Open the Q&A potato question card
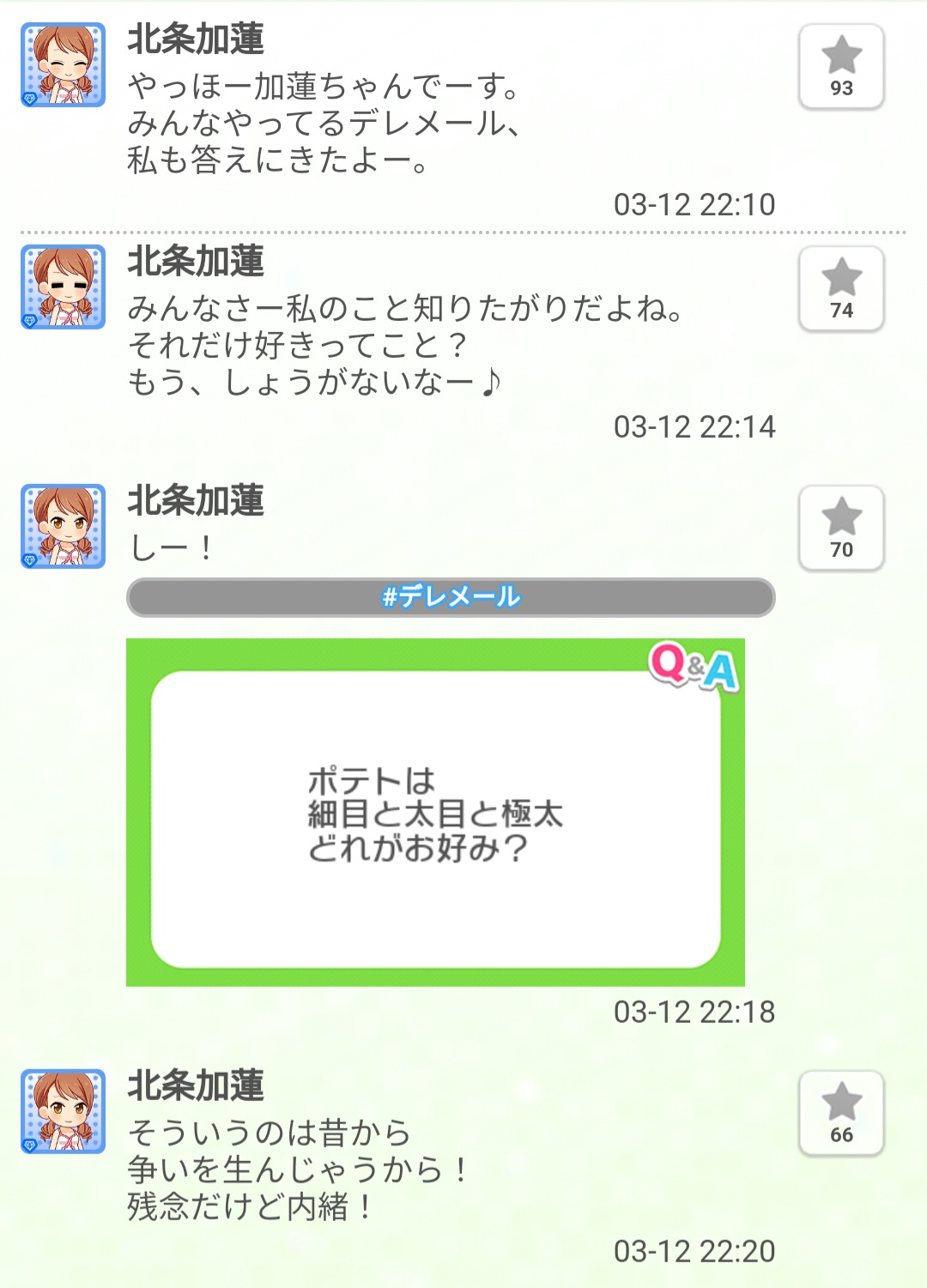Viewport: 927px width, 1288px height. [x=435, y=813]
